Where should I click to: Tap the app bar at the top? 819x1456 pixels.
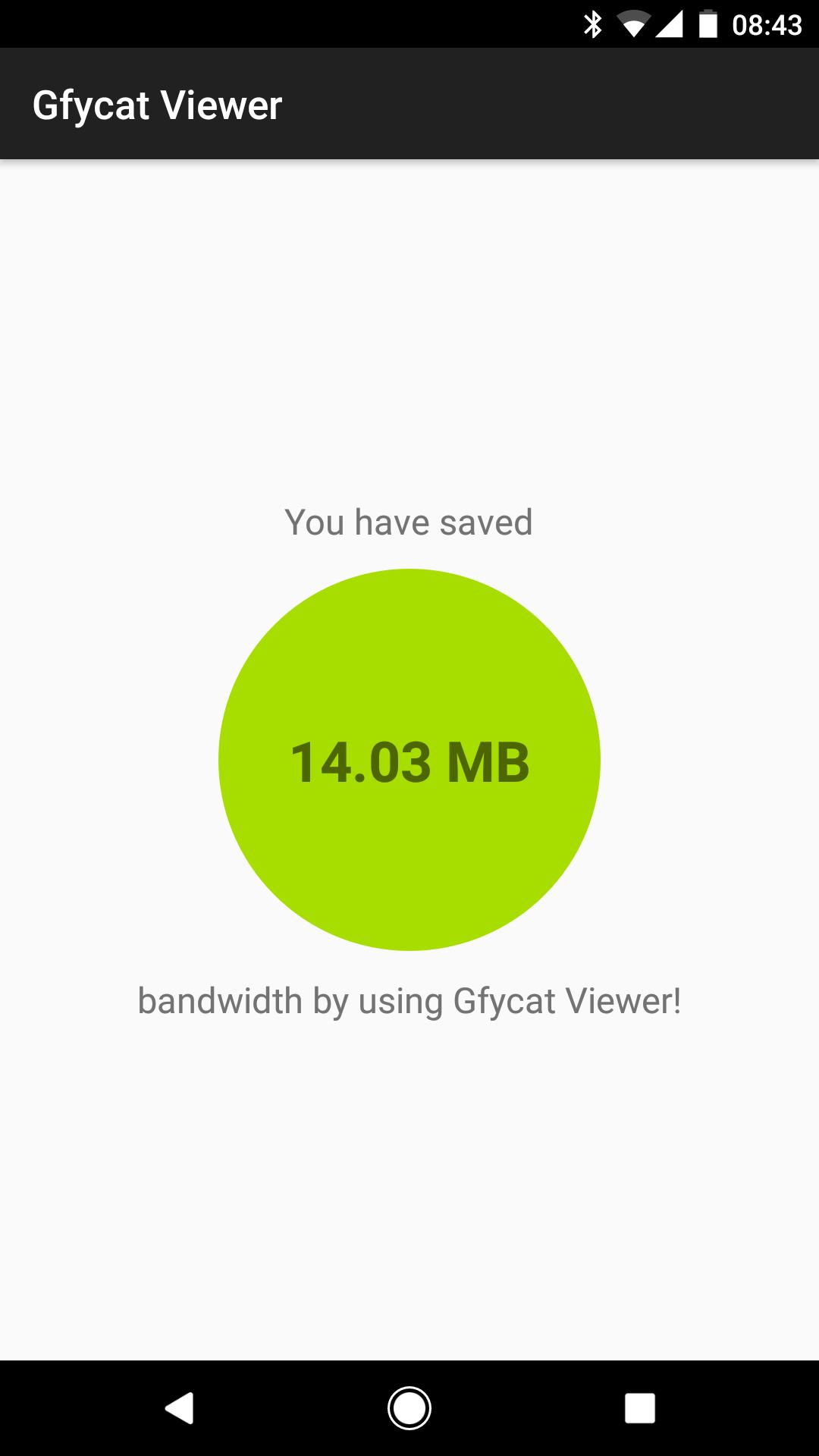click(x=409, y=105)
